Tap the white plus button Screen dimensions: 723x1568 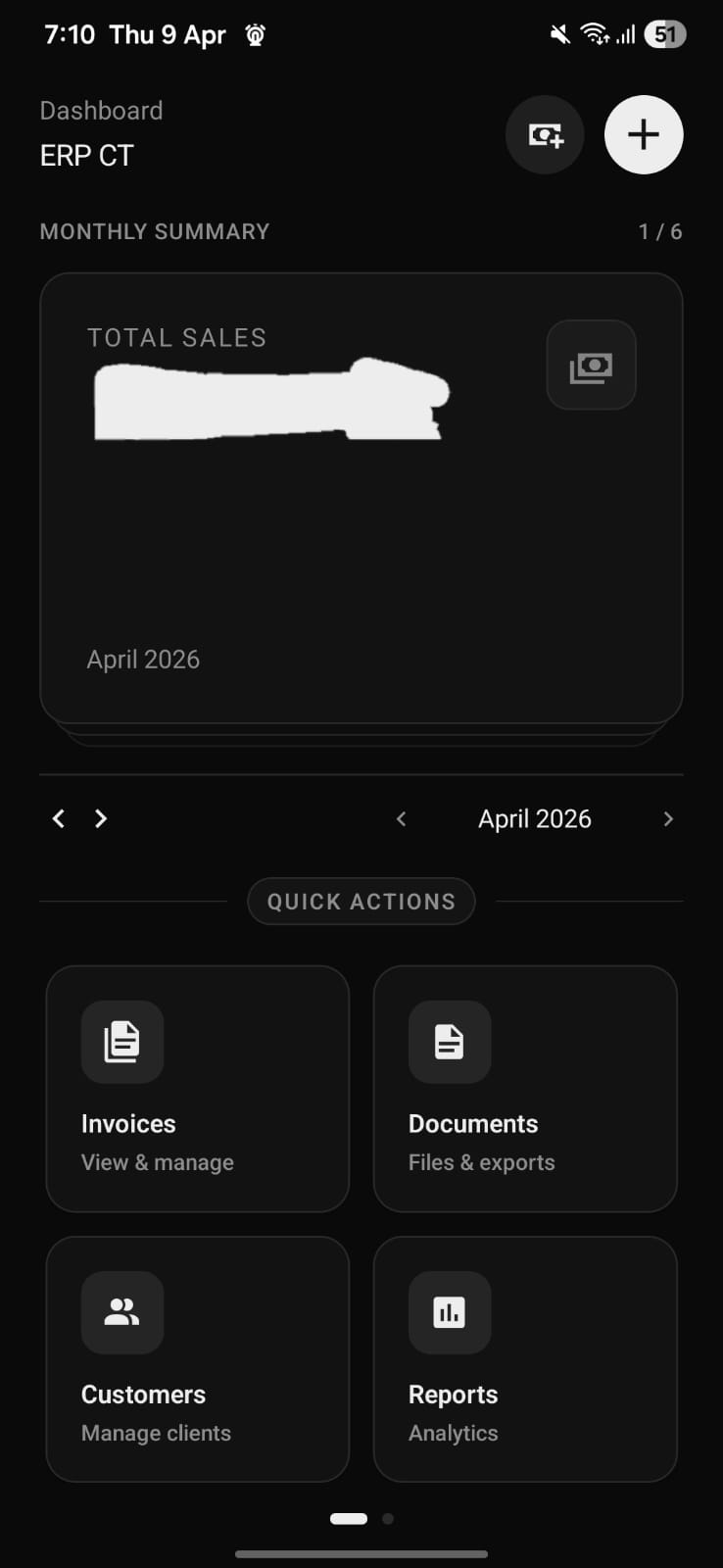643,135
